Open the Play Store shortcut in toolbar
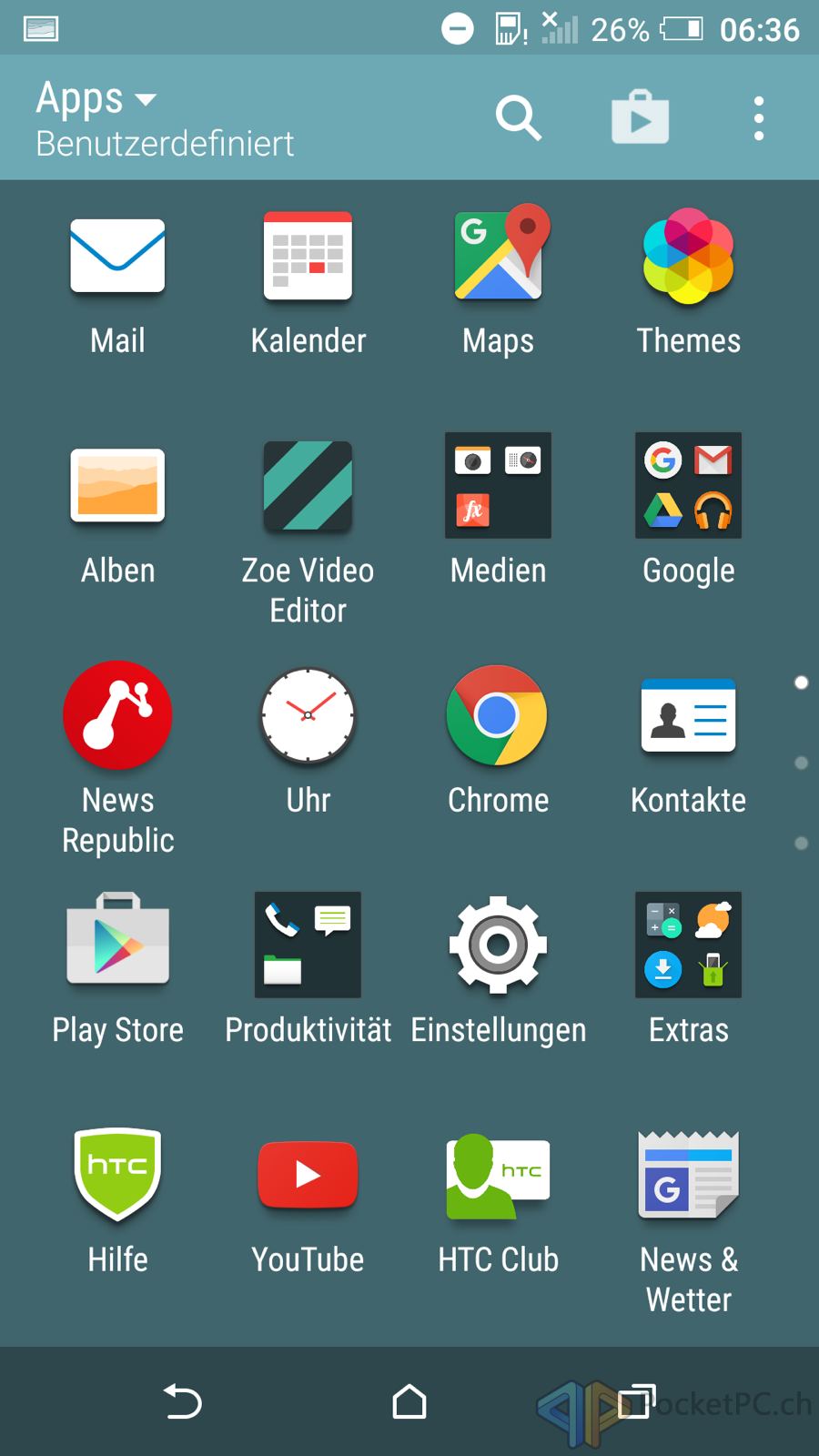The width and height of the screenshot is (819, 1456). (x=641, y=117)
